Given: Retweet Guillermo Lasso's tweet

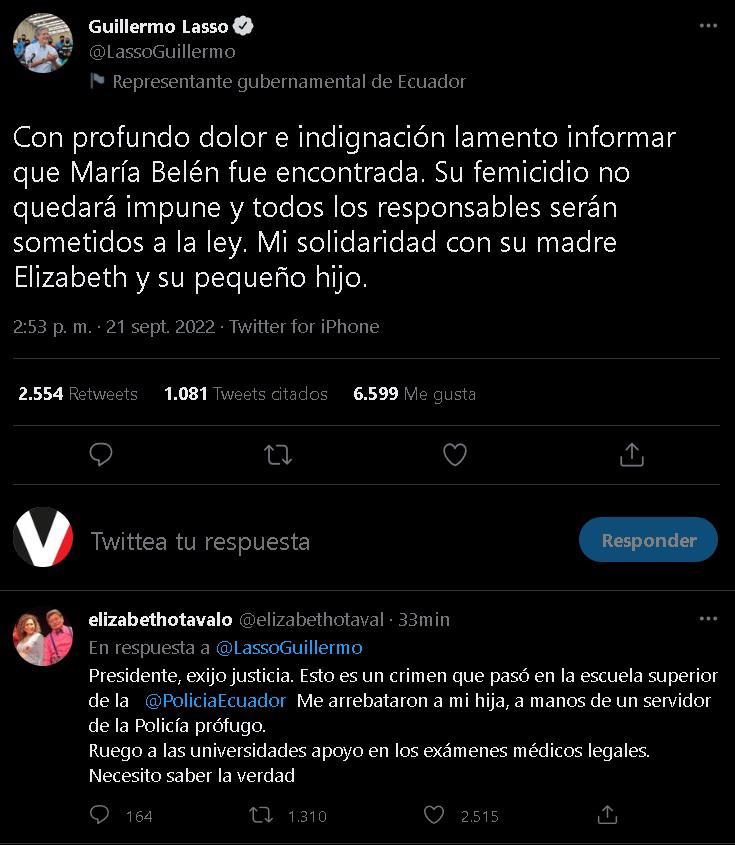Looking at the screenshot, I should 277,455.
